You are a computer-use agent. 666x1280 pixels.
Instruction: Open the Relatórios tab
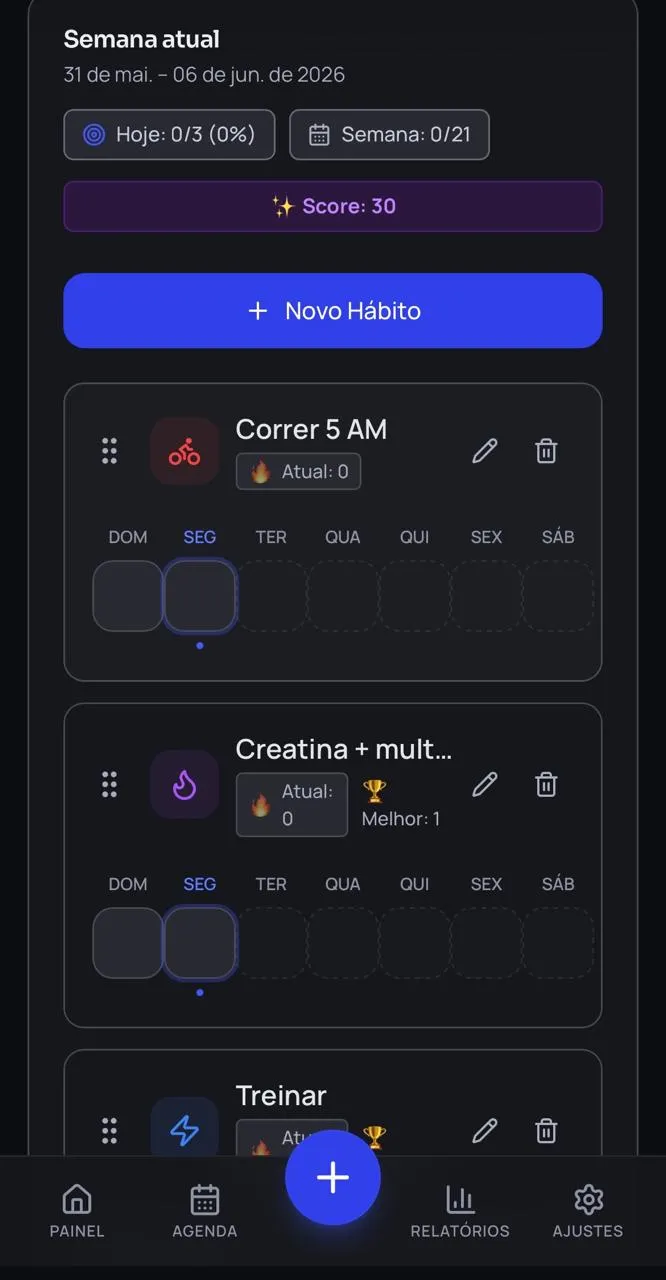pos(460,1211)
